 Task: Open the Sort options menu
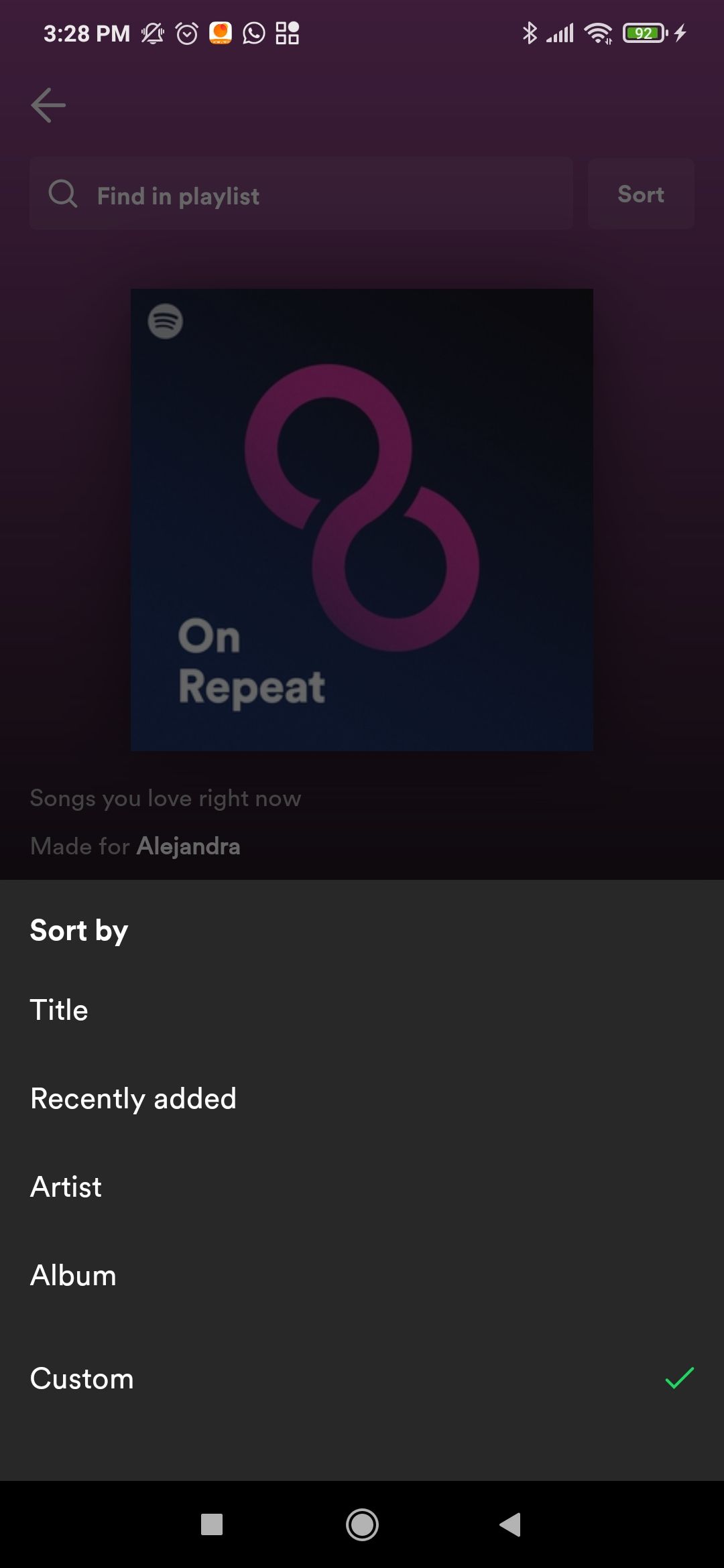tap(640, 194)
